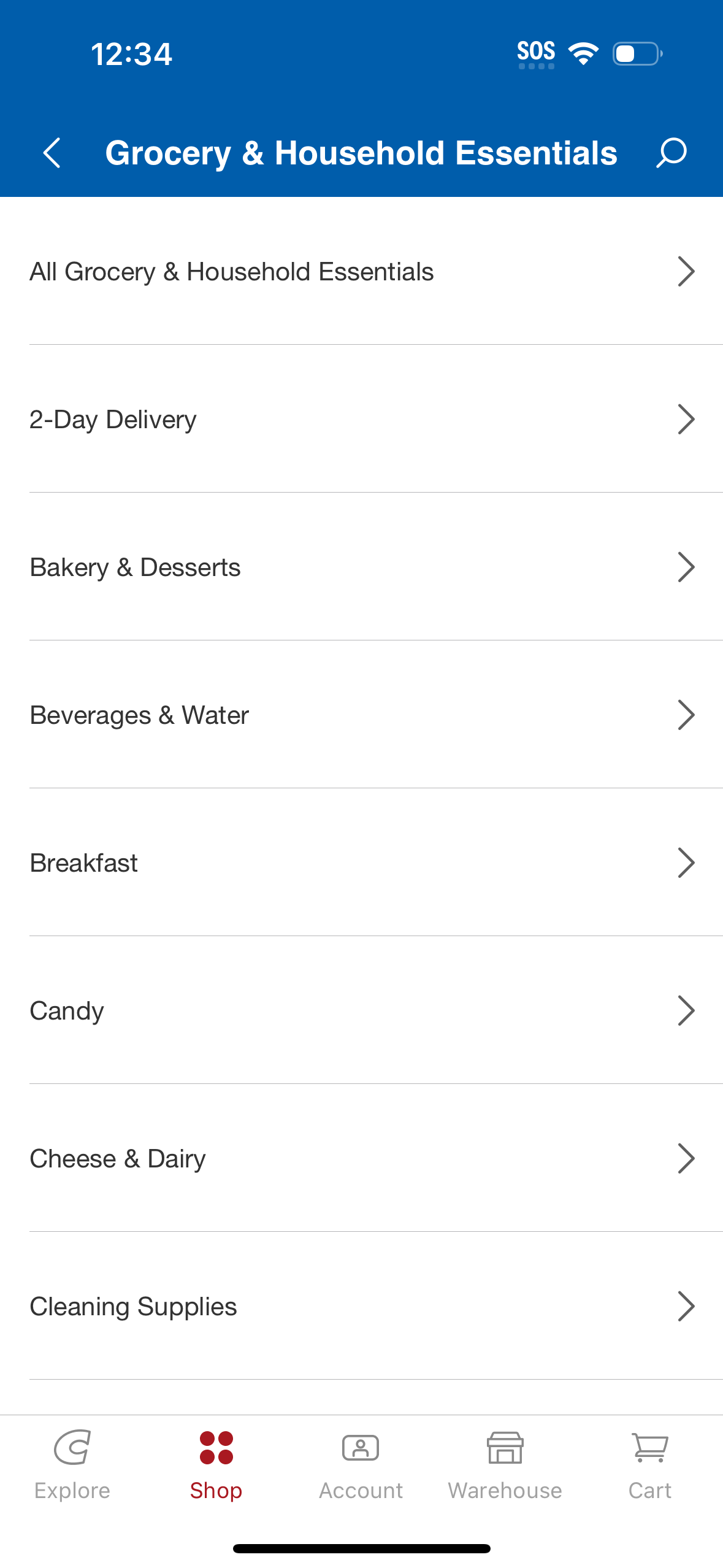Tap the back arrow in the navigation bar
This screenshot has width=723, height=1568.
point(52,153)
